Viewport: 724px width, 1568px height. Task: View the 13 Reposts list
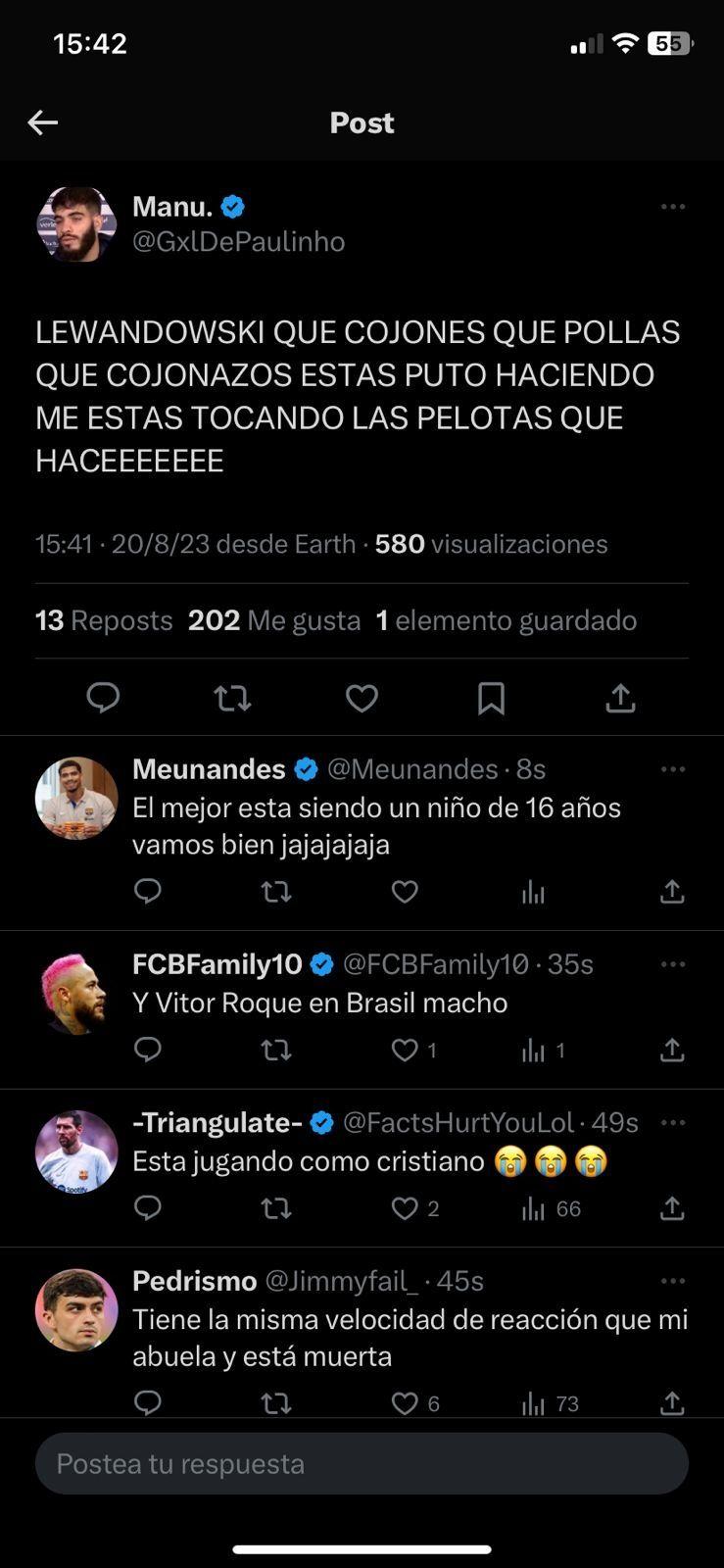[x=104, y=620]
